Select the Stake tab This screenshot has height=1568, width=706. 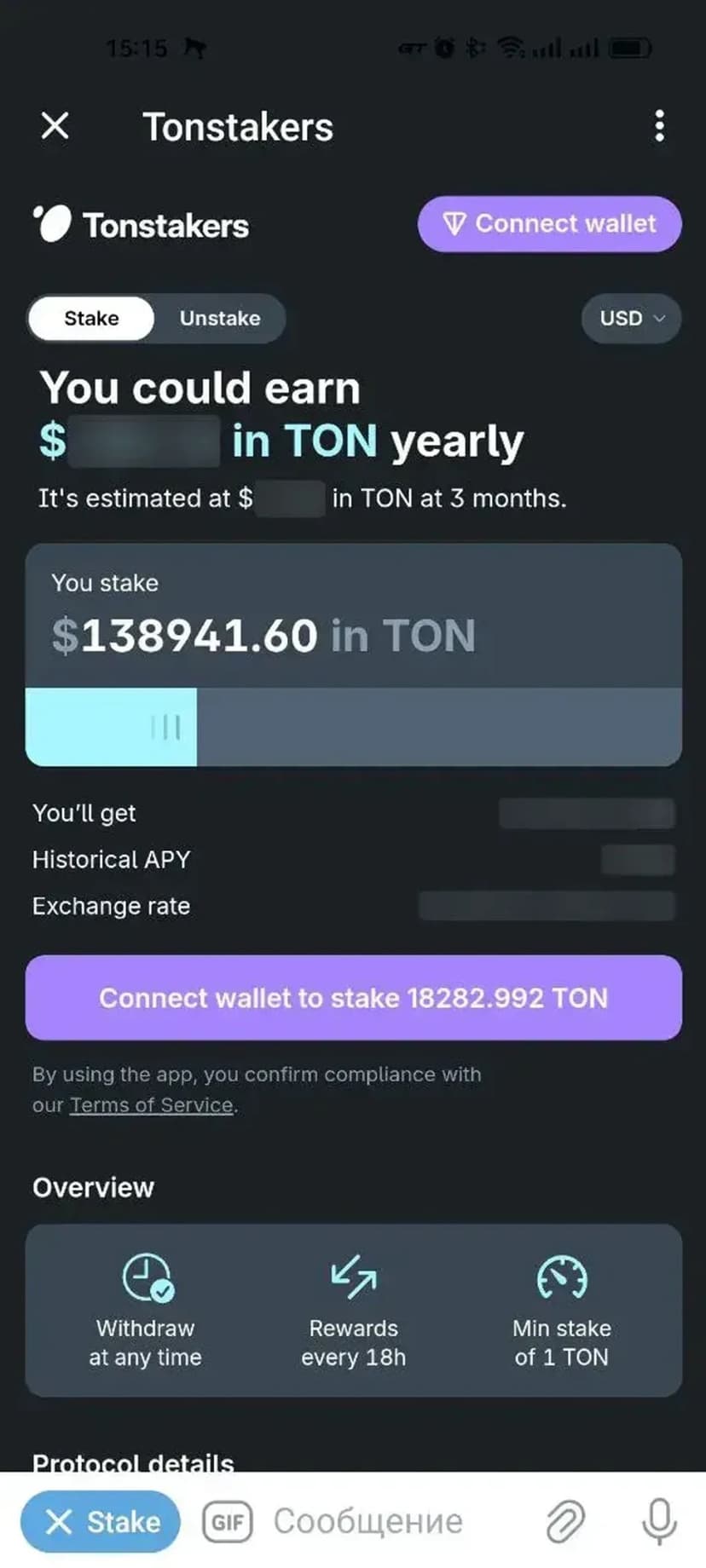pyautogui.click(x=91, y=318)
